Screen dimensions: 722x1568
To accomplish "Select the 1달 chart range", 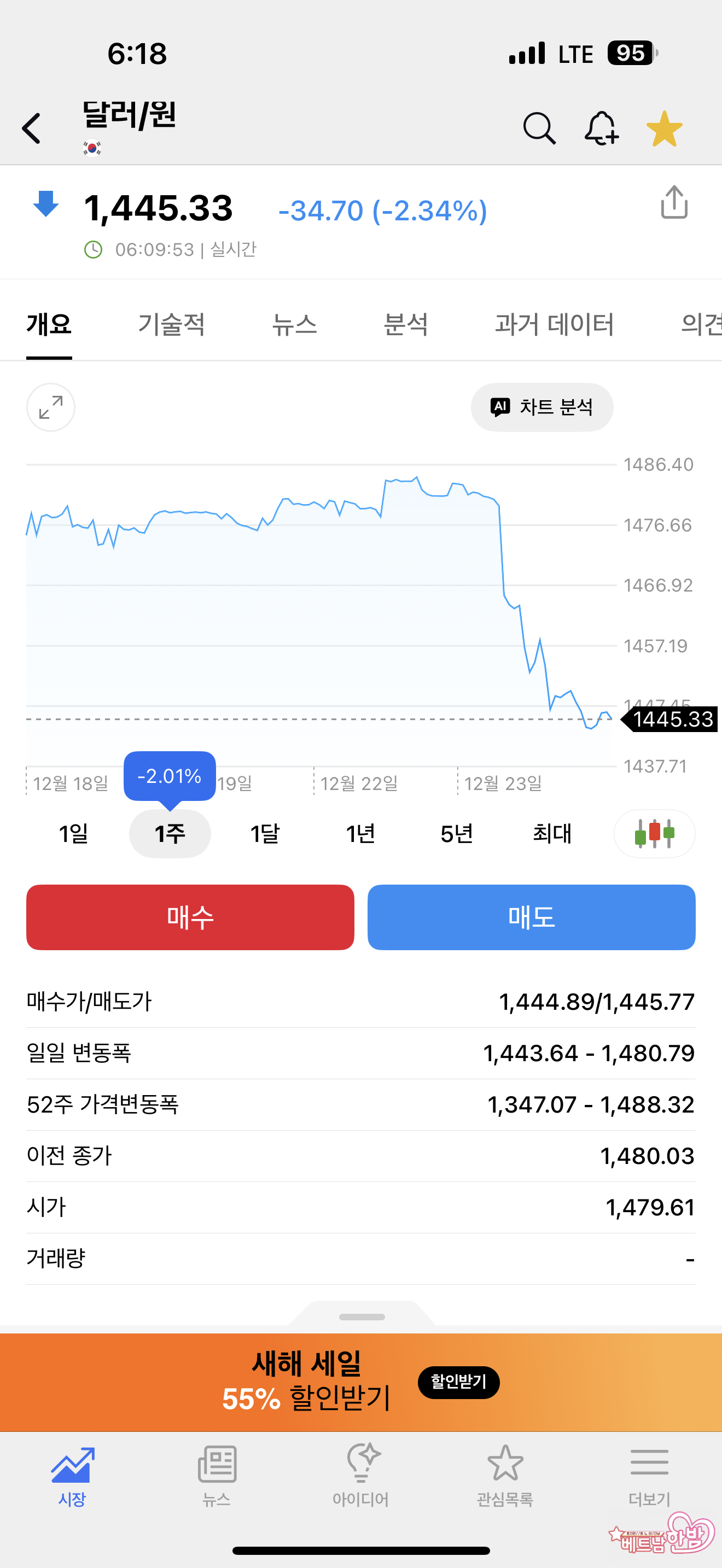I will tap(265, 833).
